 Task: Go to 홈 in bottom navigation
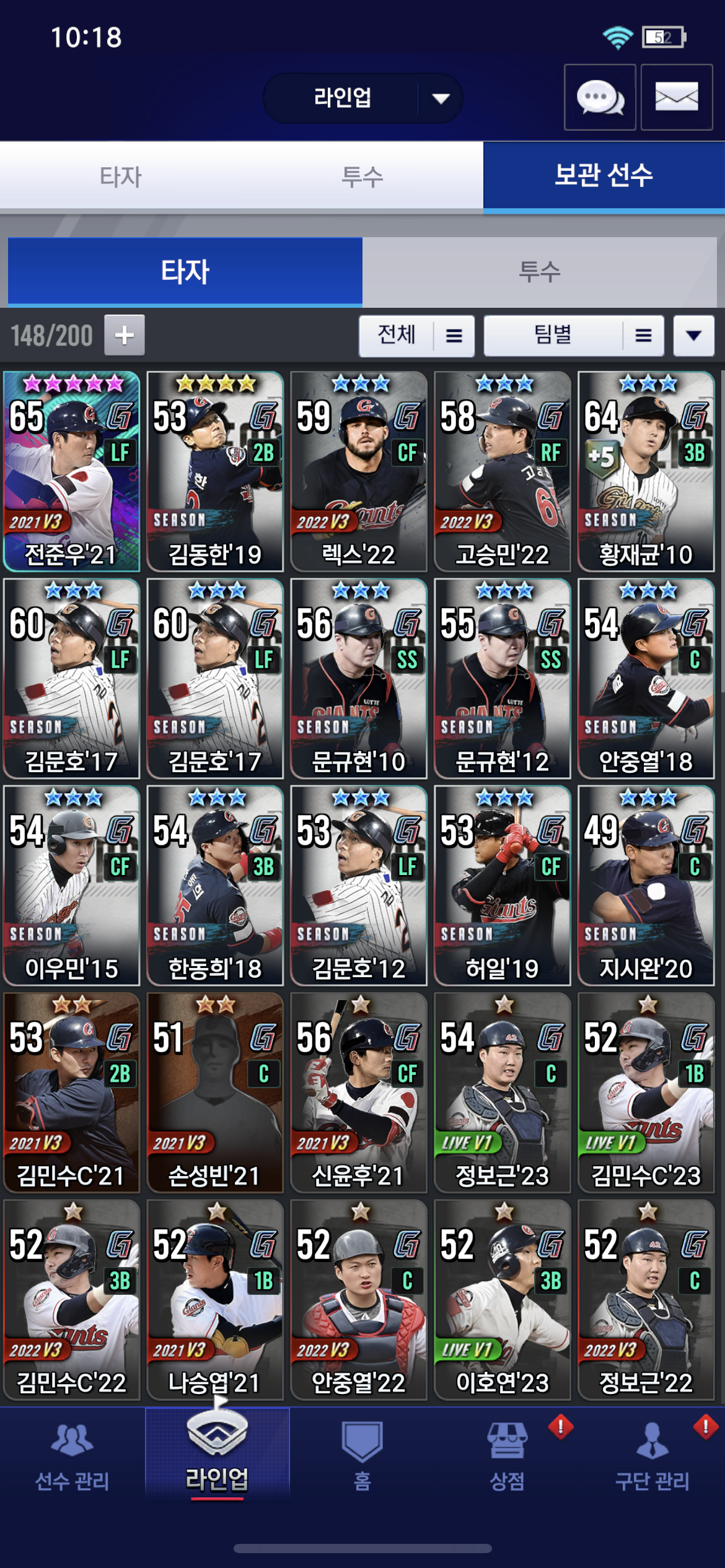point(362,1455)
